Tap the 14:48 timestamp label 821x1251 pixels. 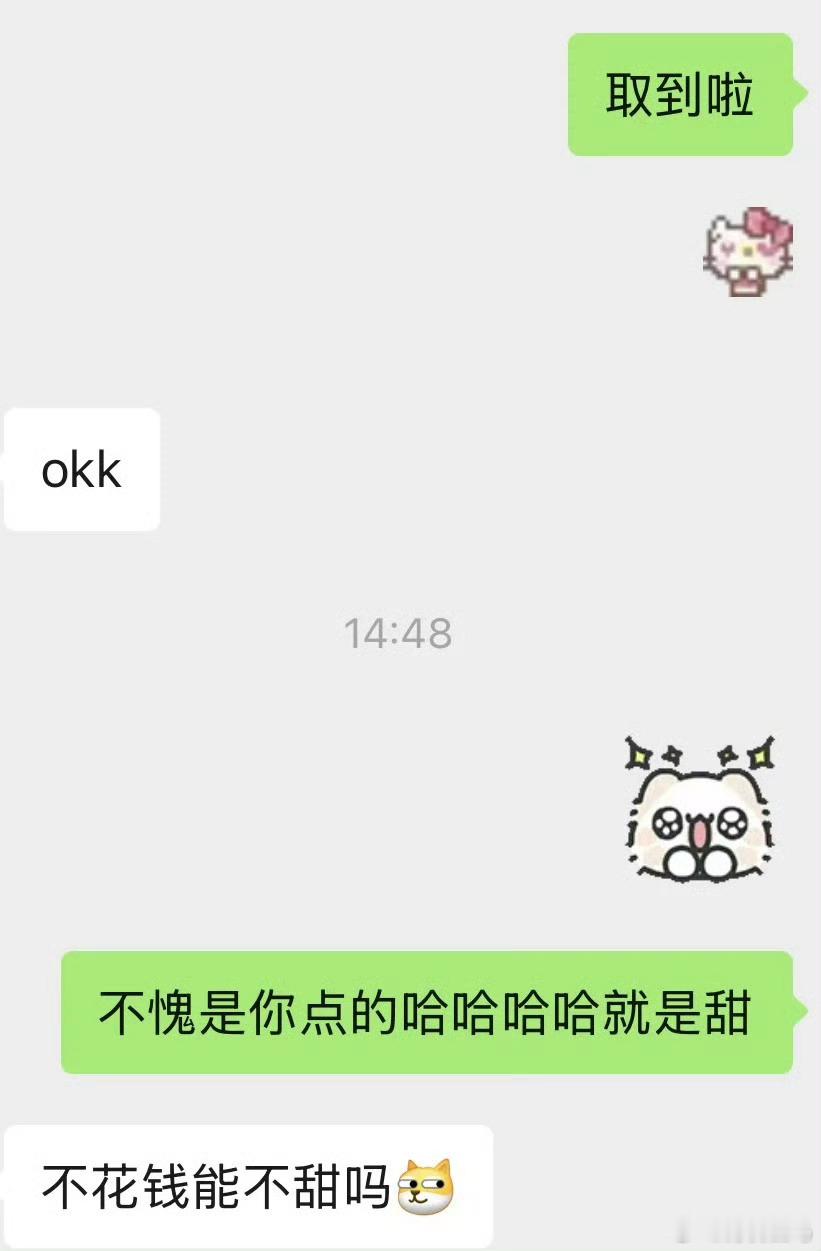pyautogui.click(x=398, y=632)
